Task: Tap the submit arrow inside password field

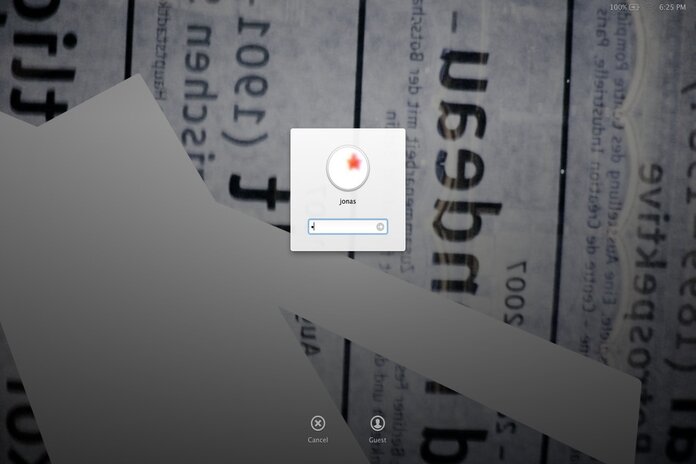Action: click(380, 227)
